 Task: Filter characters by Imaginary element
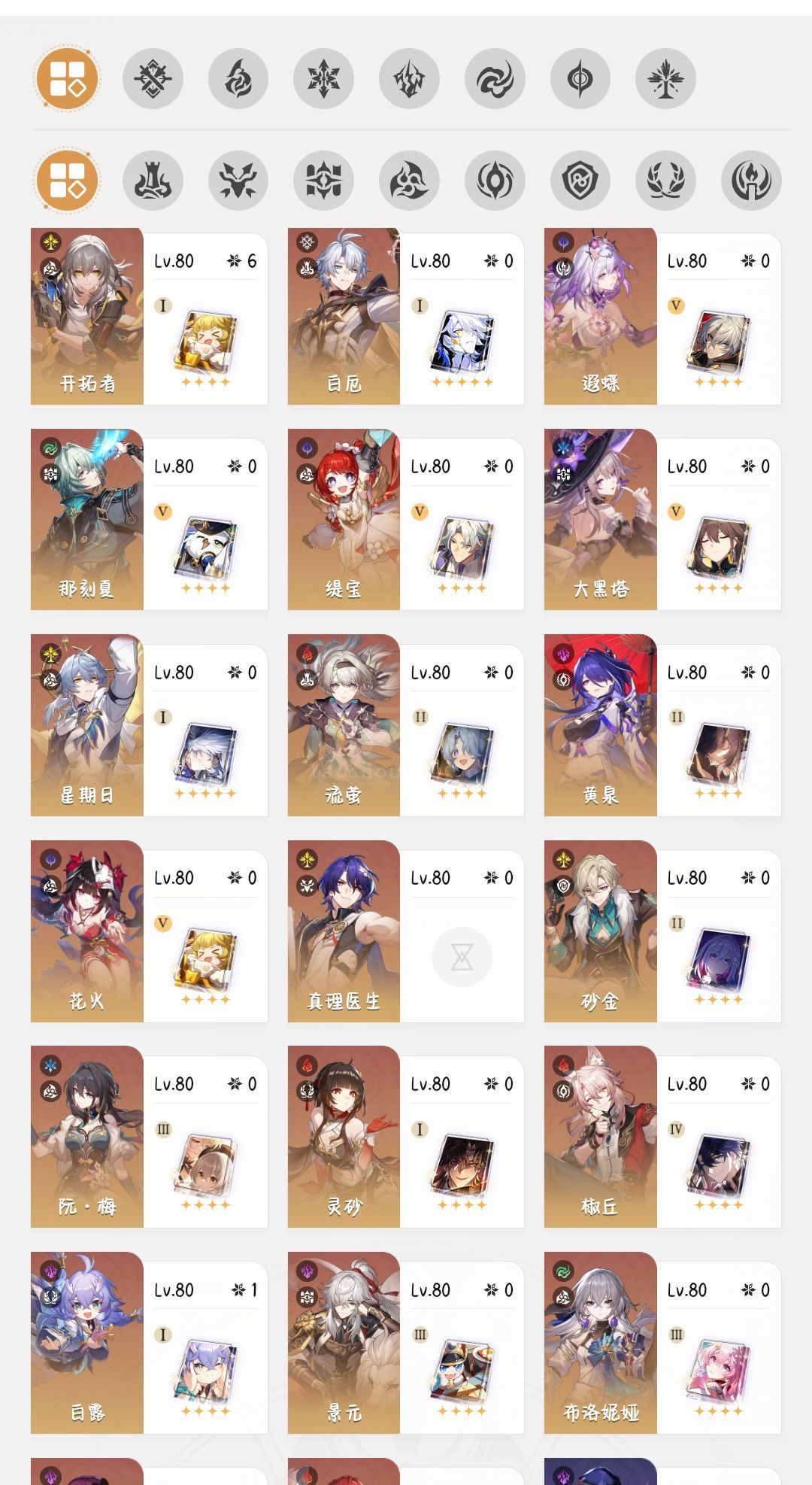click(x=665, y=78)
